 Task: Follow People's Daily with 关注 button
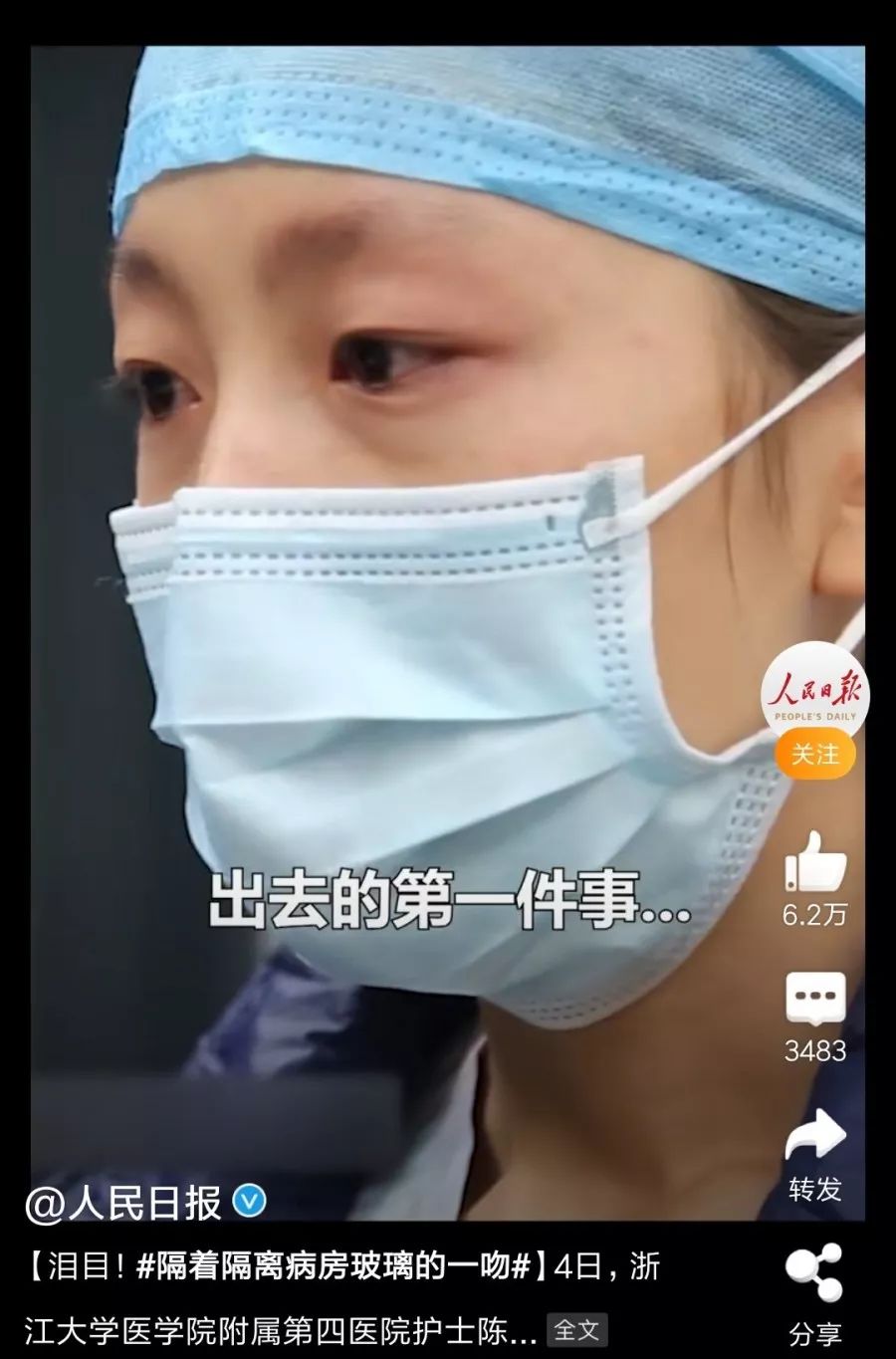[x=814, y=754]
